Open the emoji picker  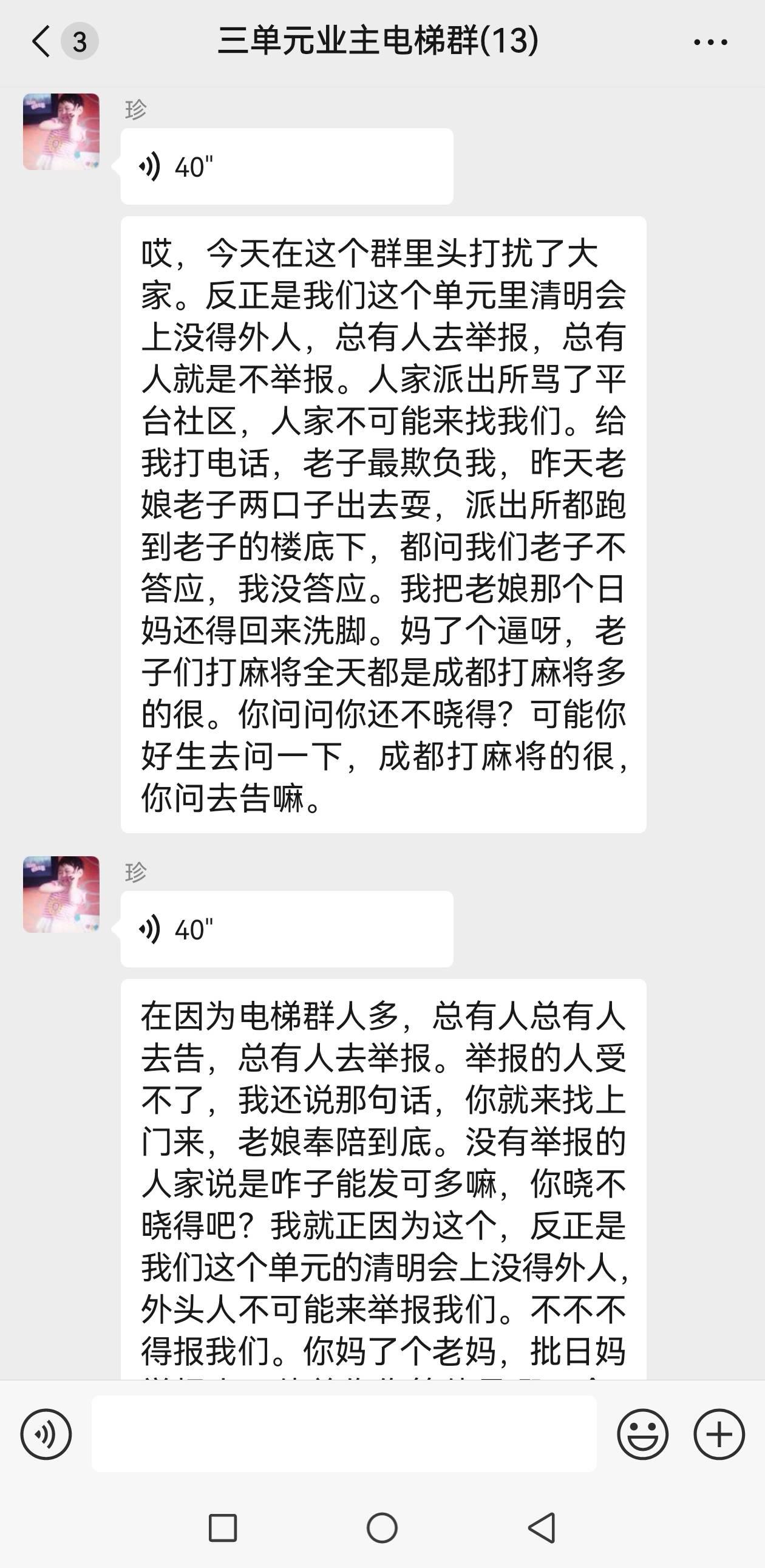click(643, 1434)
